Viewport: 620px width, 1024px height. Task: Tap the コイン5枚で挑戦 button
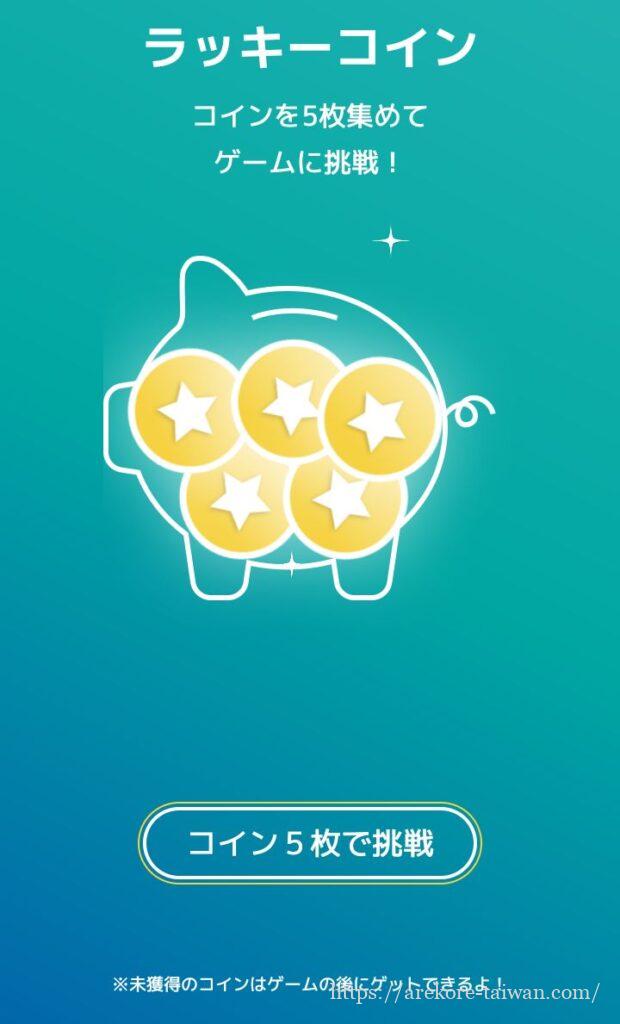tap(310, 843)
